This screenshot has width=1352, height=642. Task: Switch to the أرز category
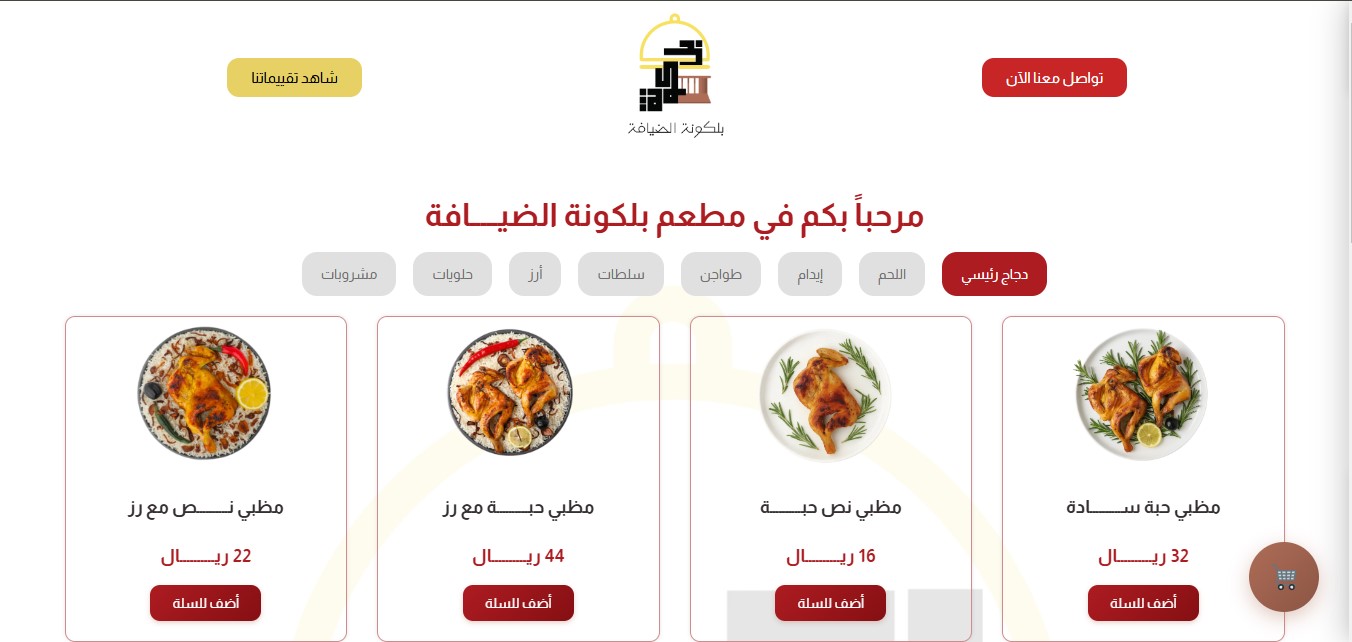(535, 275)
